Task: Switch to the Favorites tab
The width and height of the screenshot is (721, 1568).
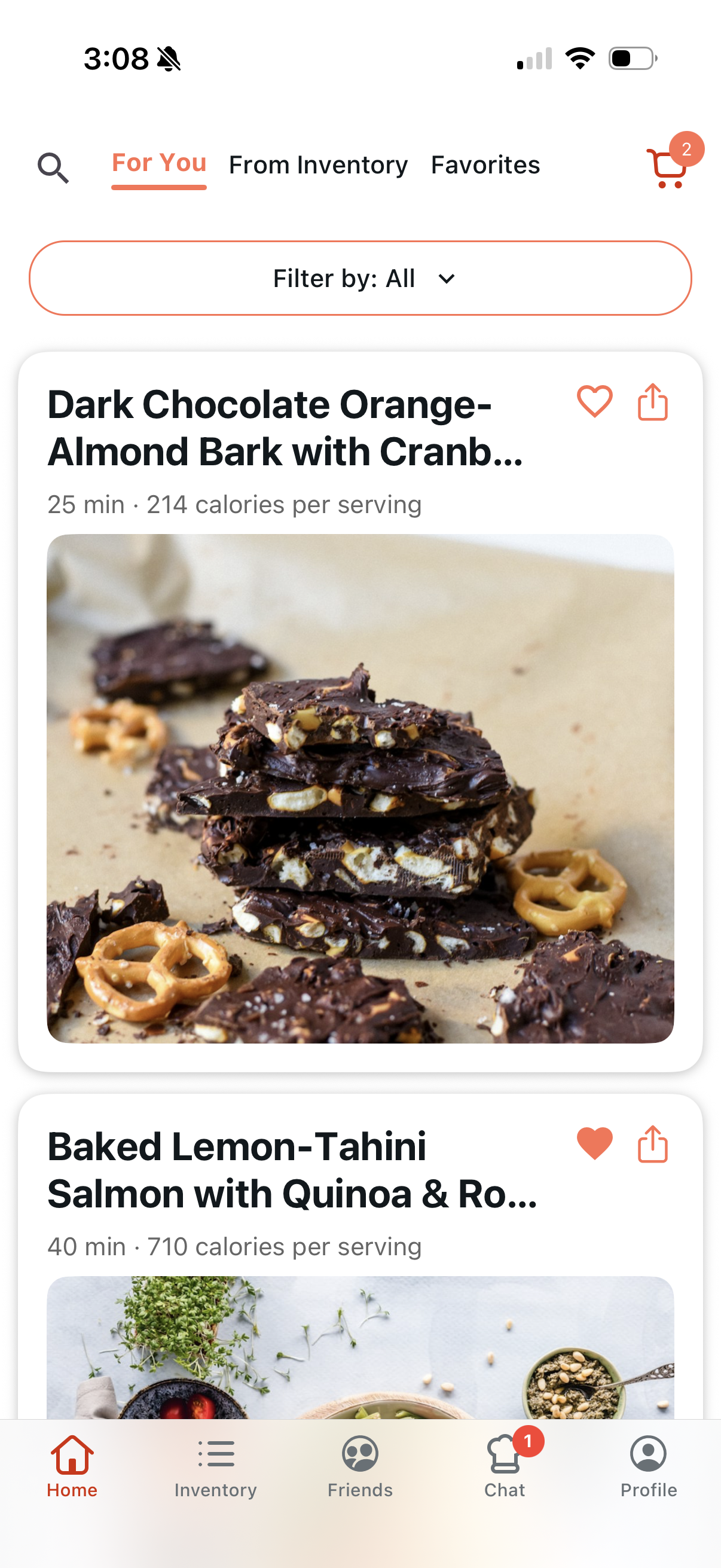Action: (x=485, y=164)
